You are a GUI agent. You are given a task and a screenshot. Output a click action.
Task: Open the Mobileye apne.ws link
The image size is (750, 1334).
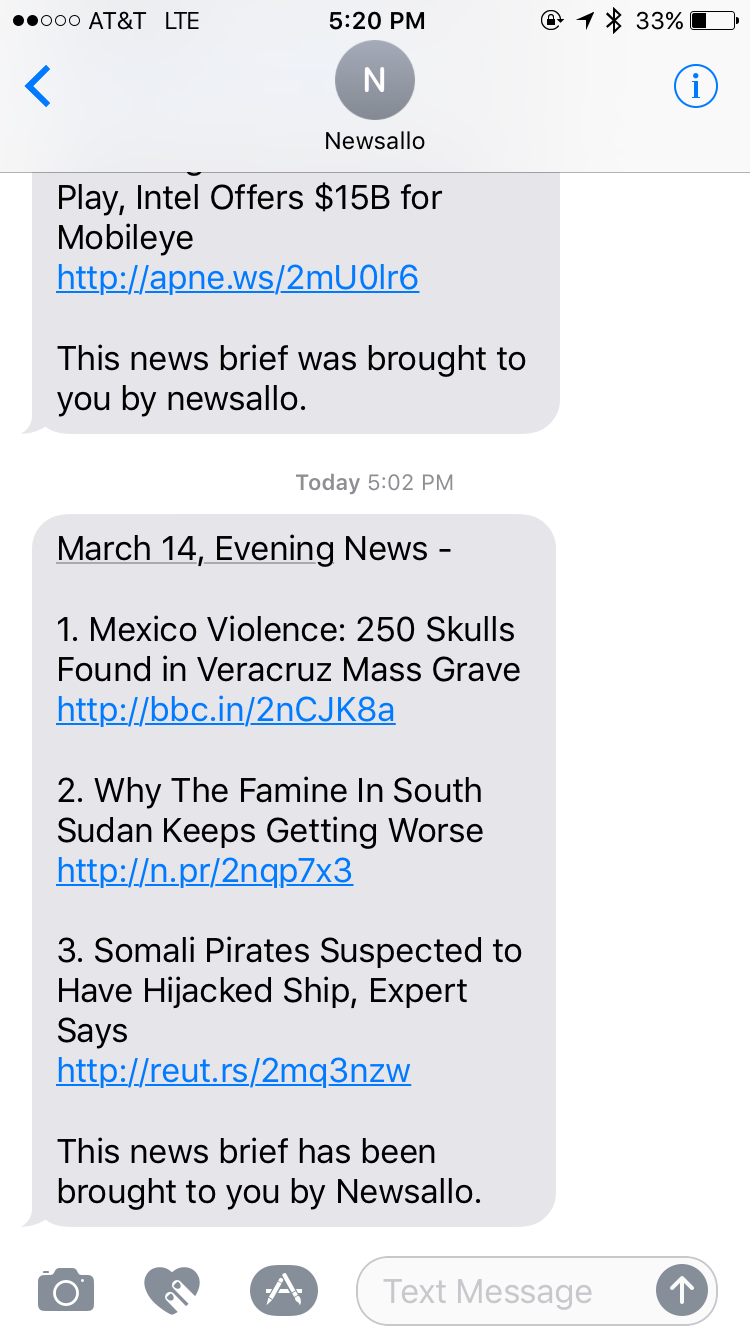[237, 277]
